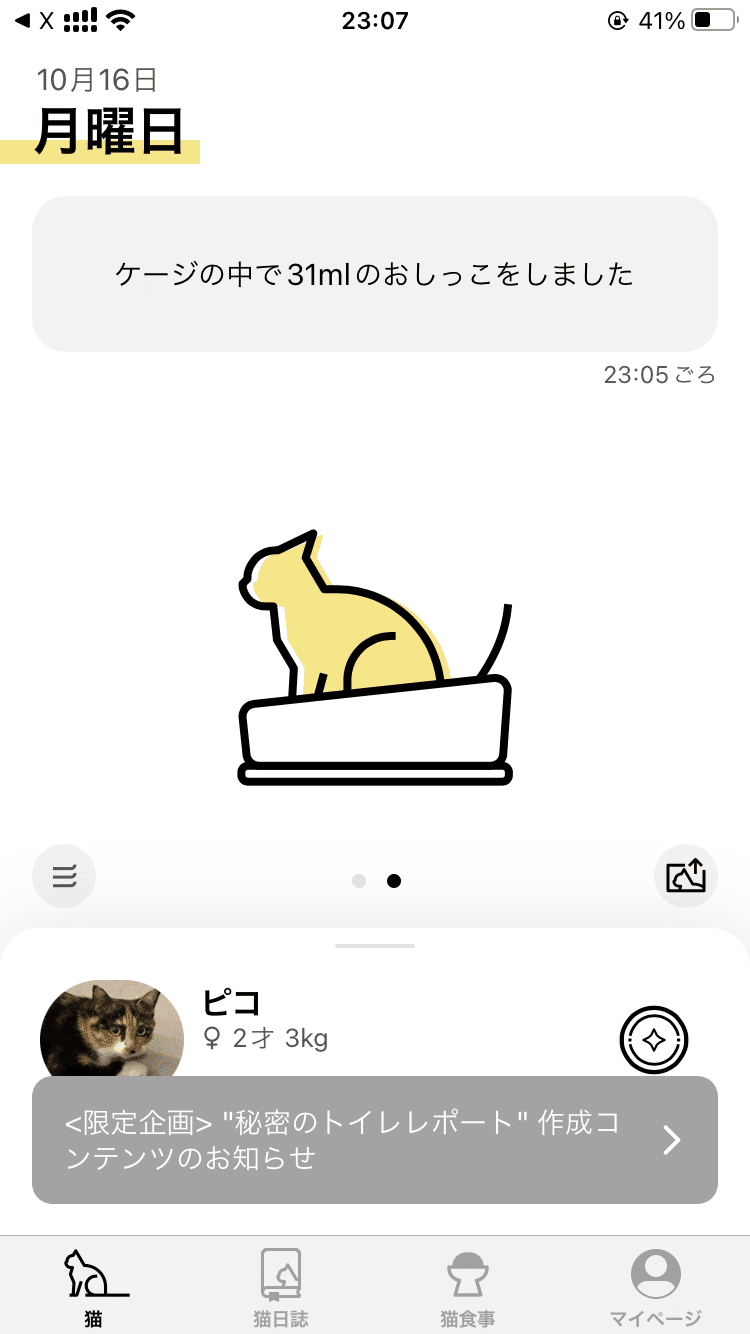Expand the announcement banner via its chevron
This screenshot has height=1334, width=750.
[671, 1139]
